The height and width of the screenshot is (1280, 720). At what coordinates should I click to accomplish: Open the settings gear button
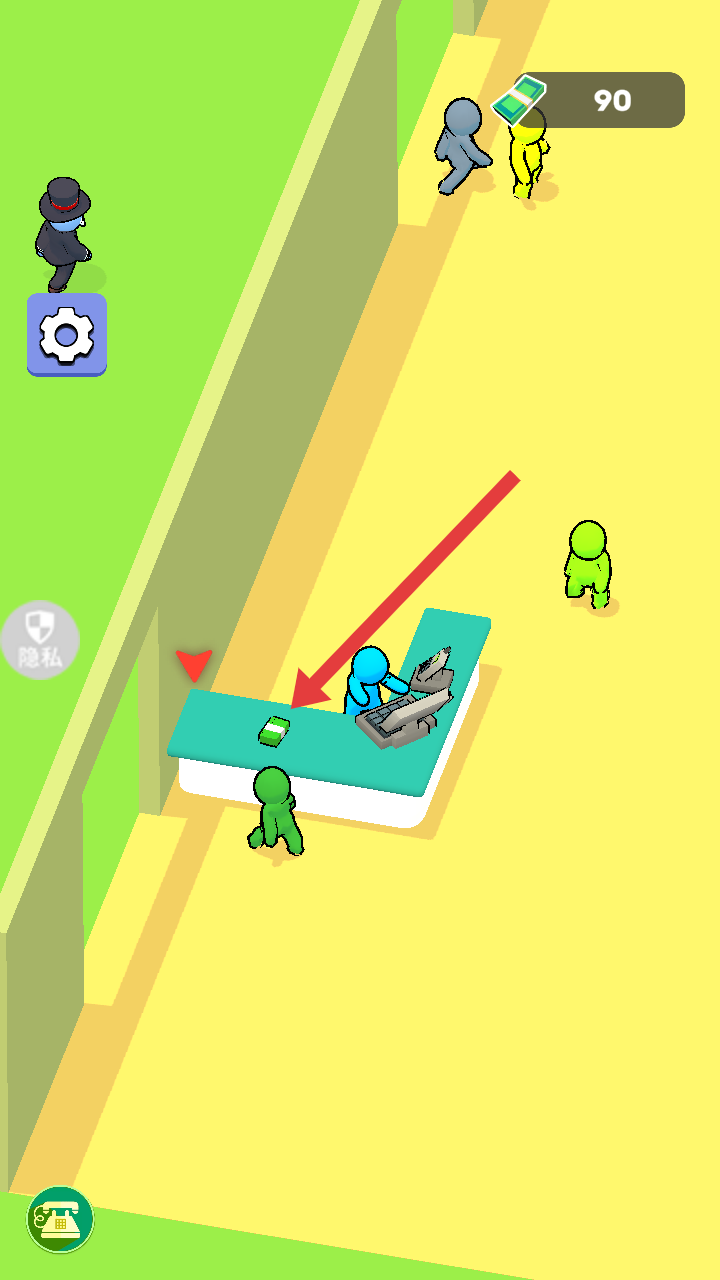pyautogui.click(x=67, y=334)
